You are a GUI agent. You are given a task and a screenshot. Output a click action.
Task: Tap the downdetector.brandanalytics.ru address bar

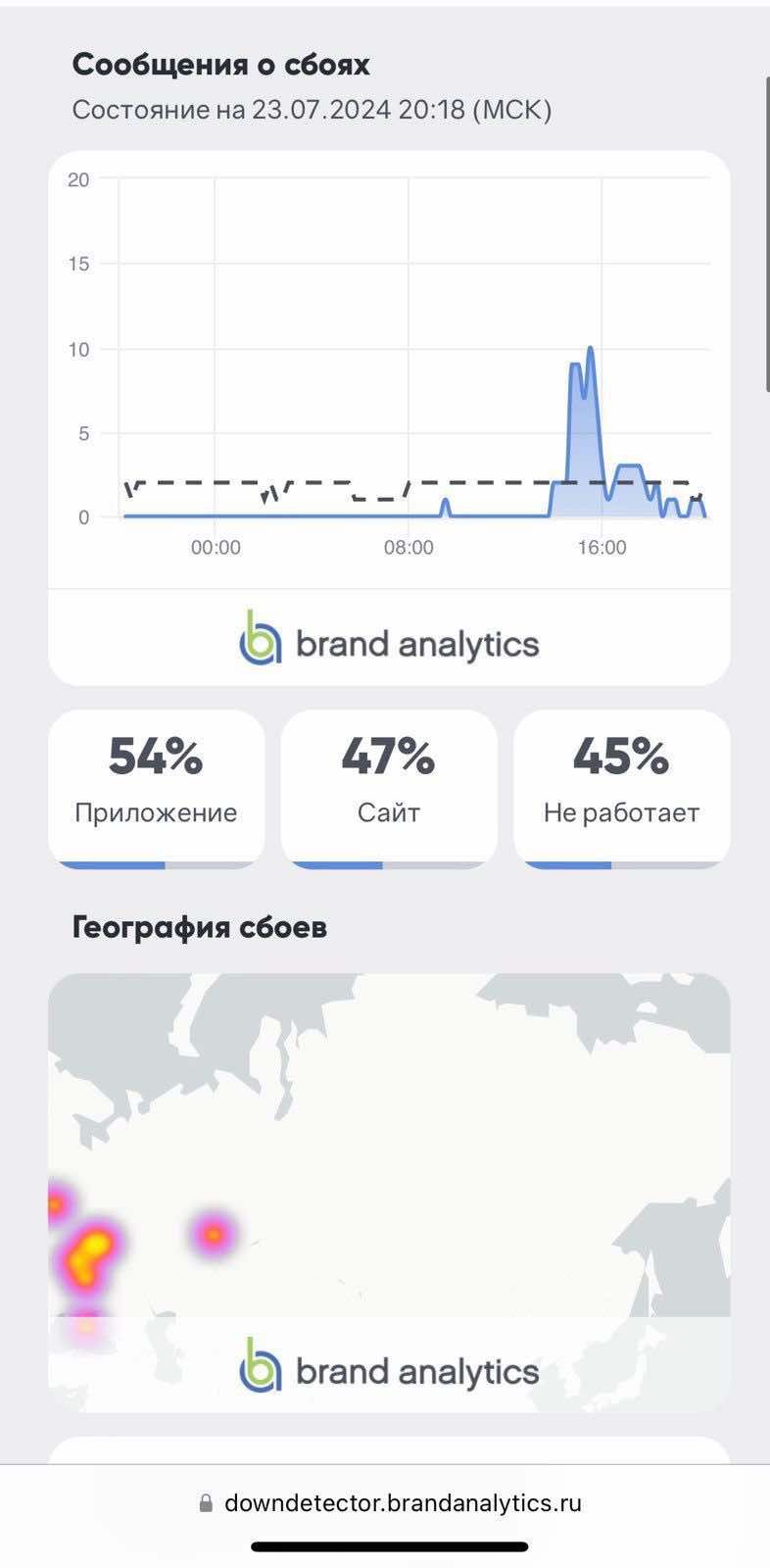click(x=390, y=1502)
